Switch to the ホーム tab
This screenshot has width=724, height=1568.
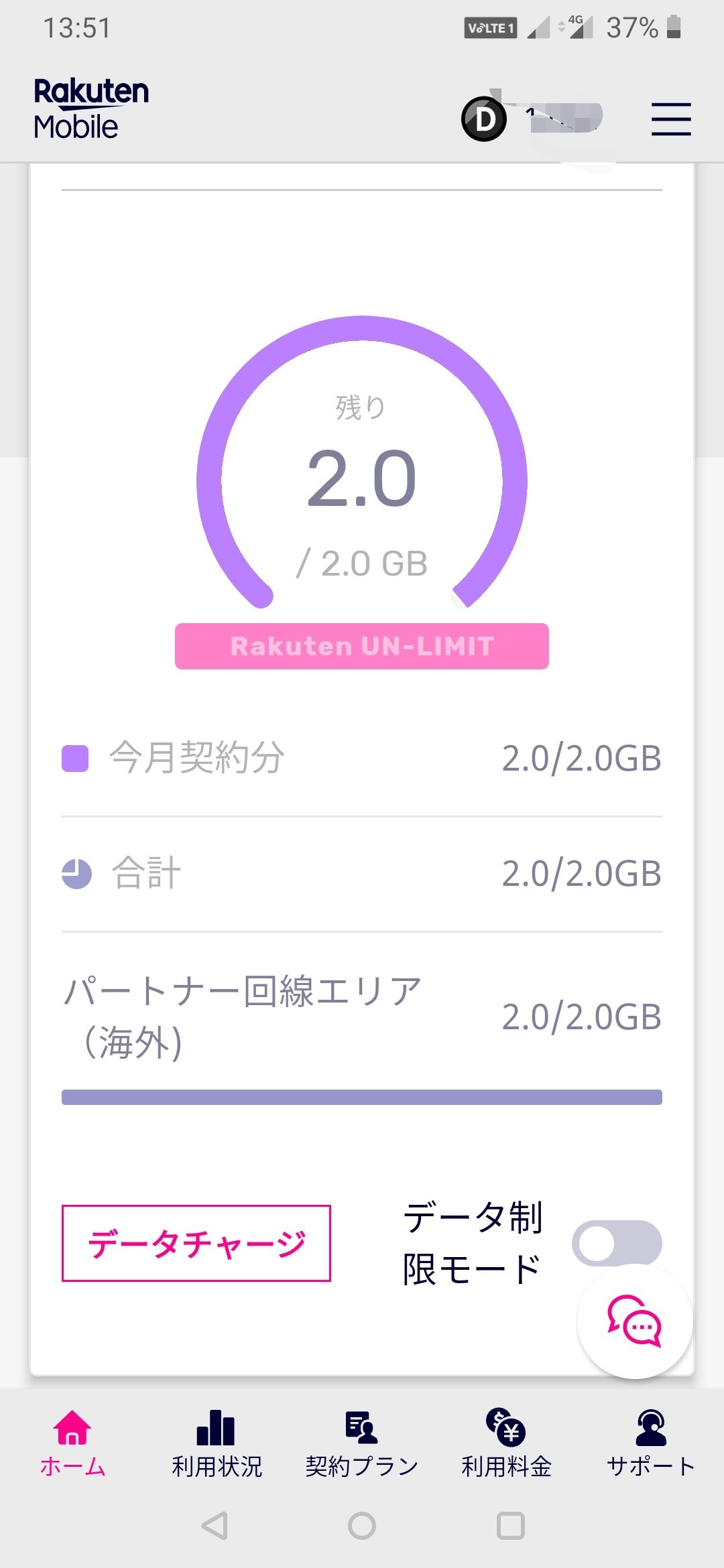(x=72, y=1443)
